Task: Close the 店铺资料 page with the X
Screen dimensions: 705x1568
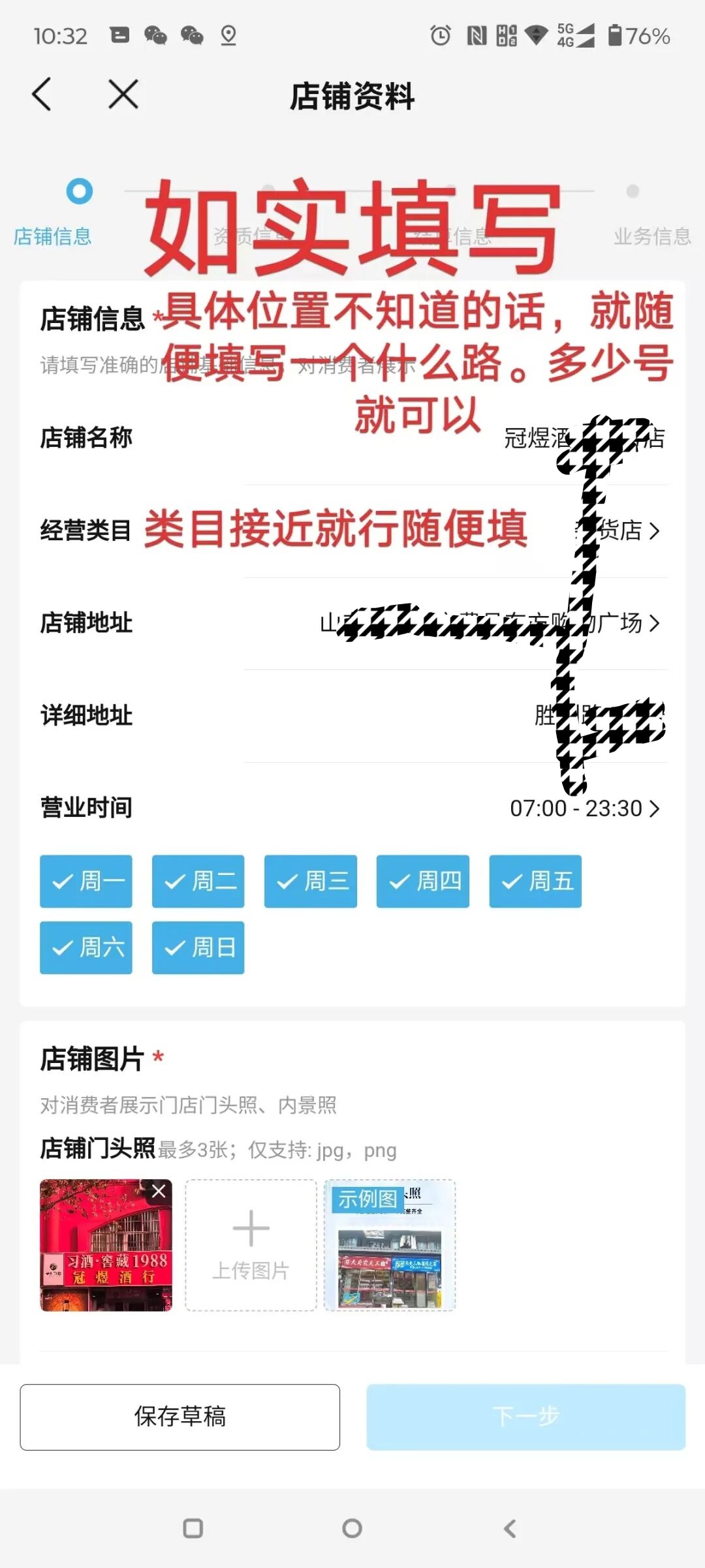Action: pos(123,95)
